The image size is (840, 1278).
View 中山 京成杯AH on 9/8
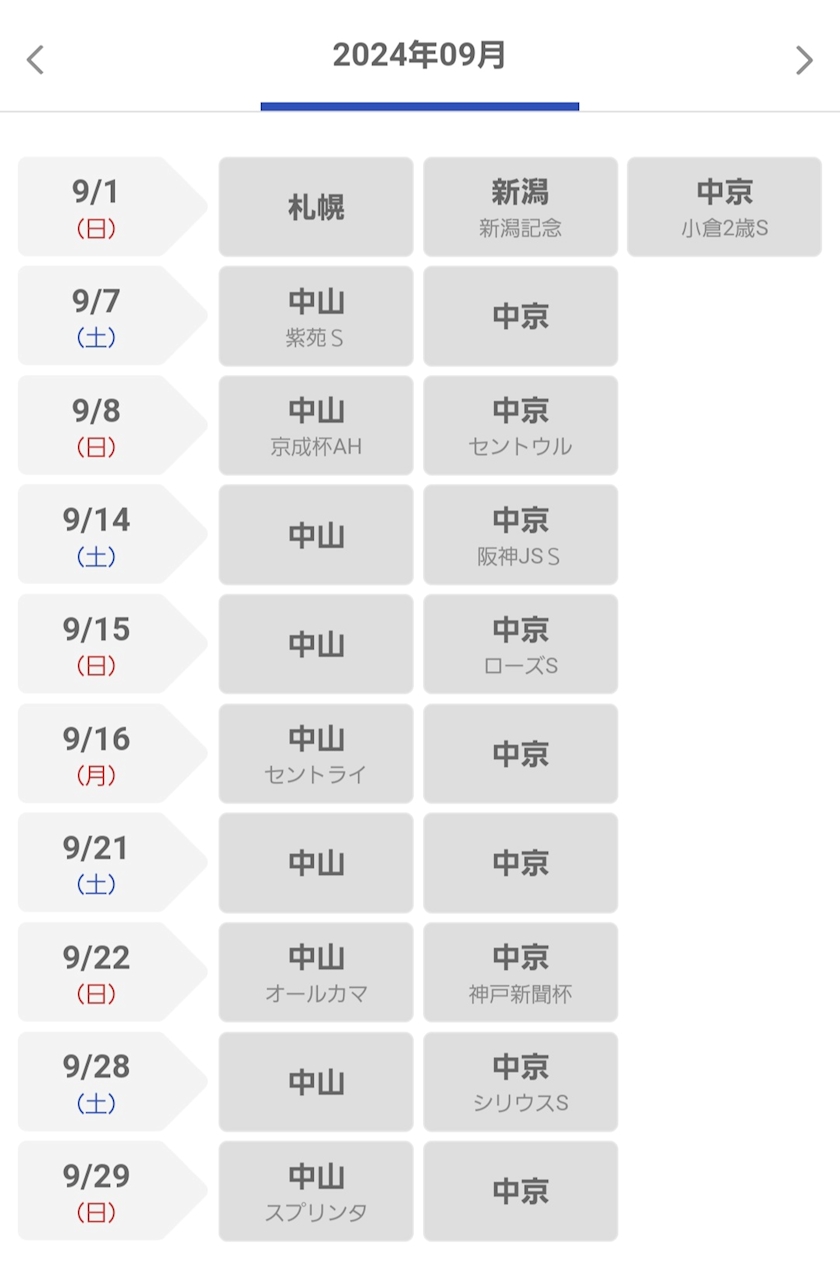tap(316, 425)
